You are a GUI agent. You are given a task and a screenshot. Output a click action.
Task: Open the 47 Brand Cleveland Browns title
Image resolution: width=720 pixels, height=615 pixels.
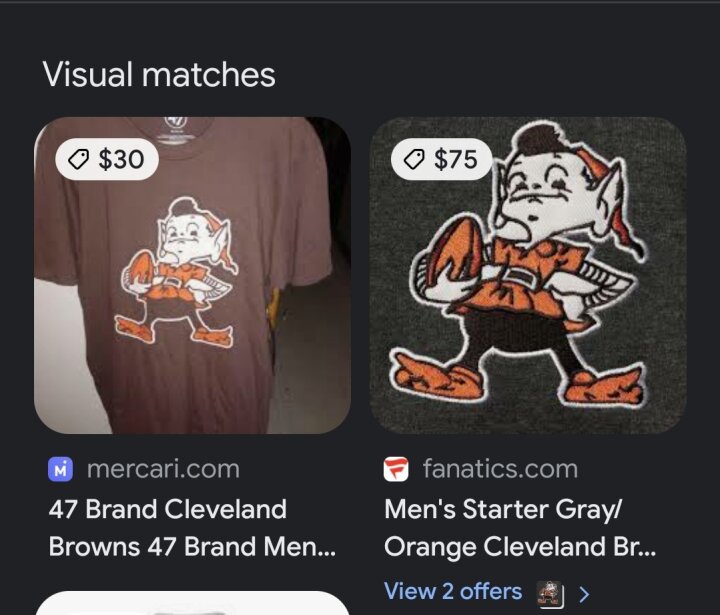(190, 528)
